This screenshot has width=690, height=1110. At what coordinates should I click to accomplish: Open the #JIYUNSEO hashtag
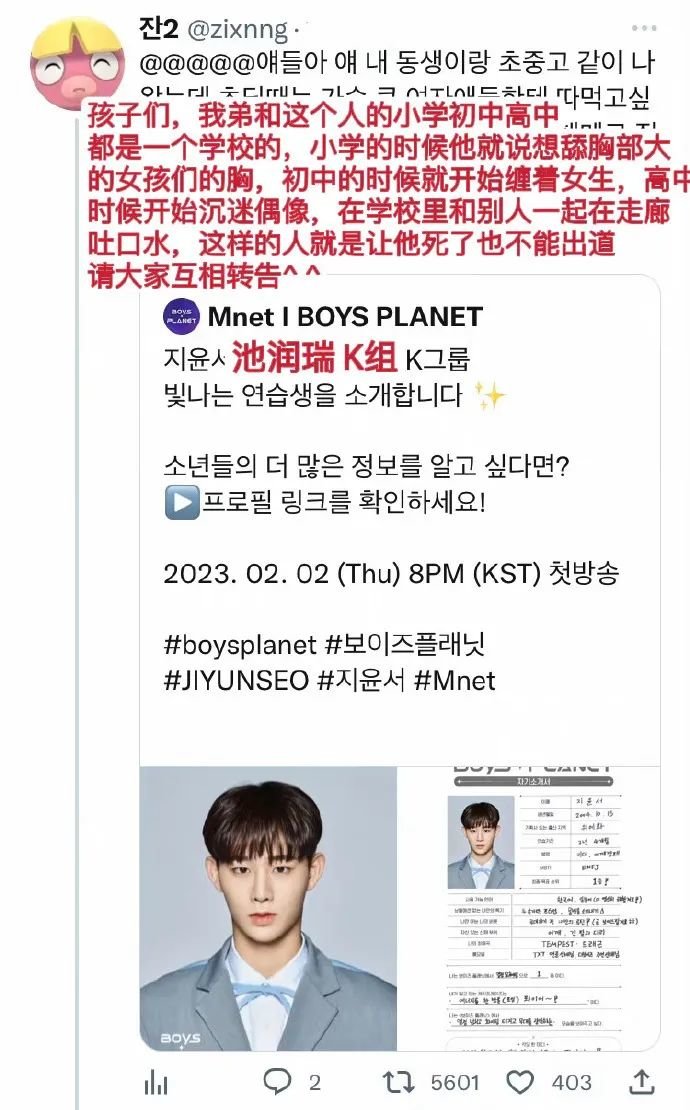tap(235, 681)
